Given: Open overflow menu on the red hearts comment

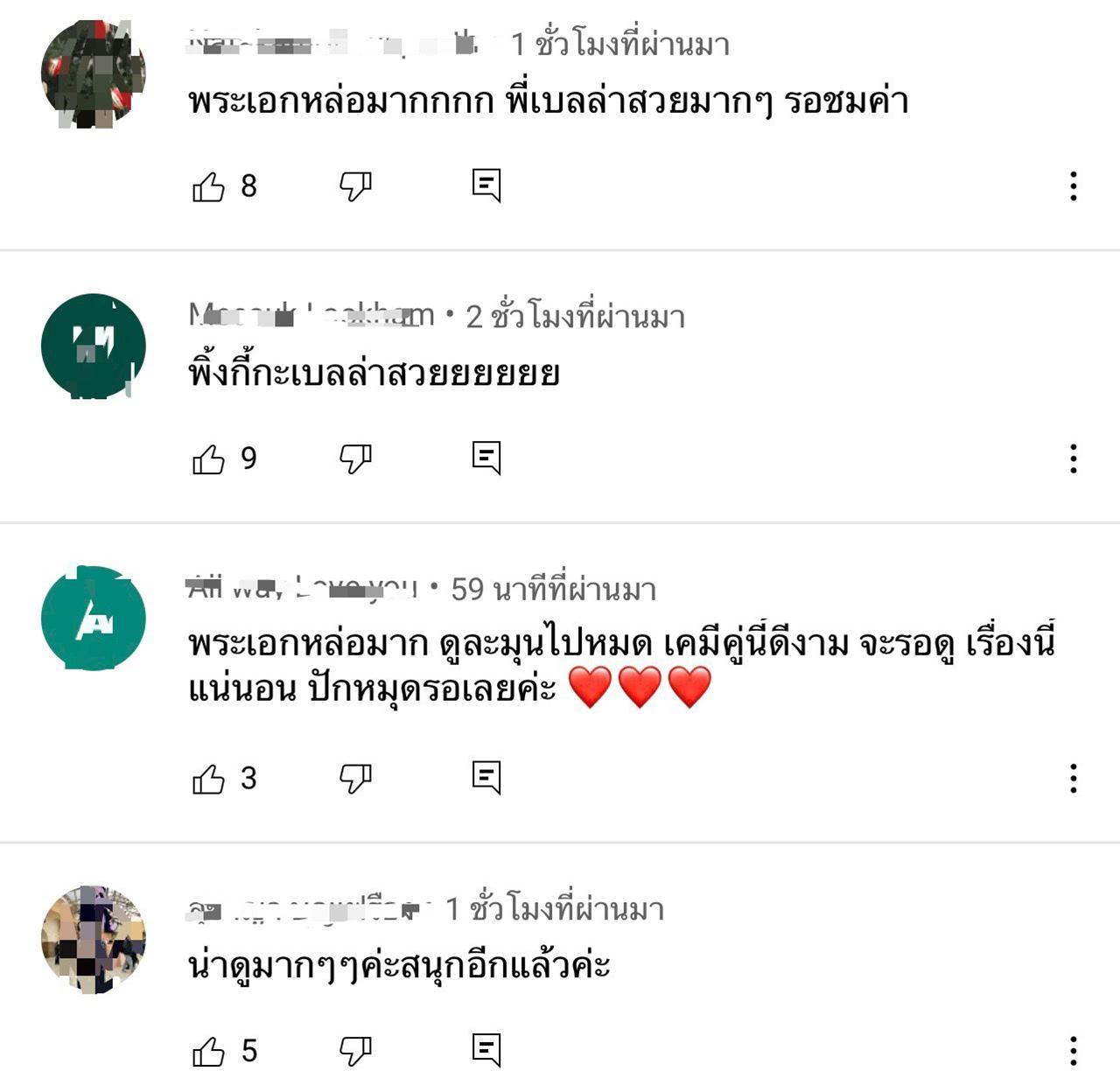Looking at the screenshot, I should 1074,779.
